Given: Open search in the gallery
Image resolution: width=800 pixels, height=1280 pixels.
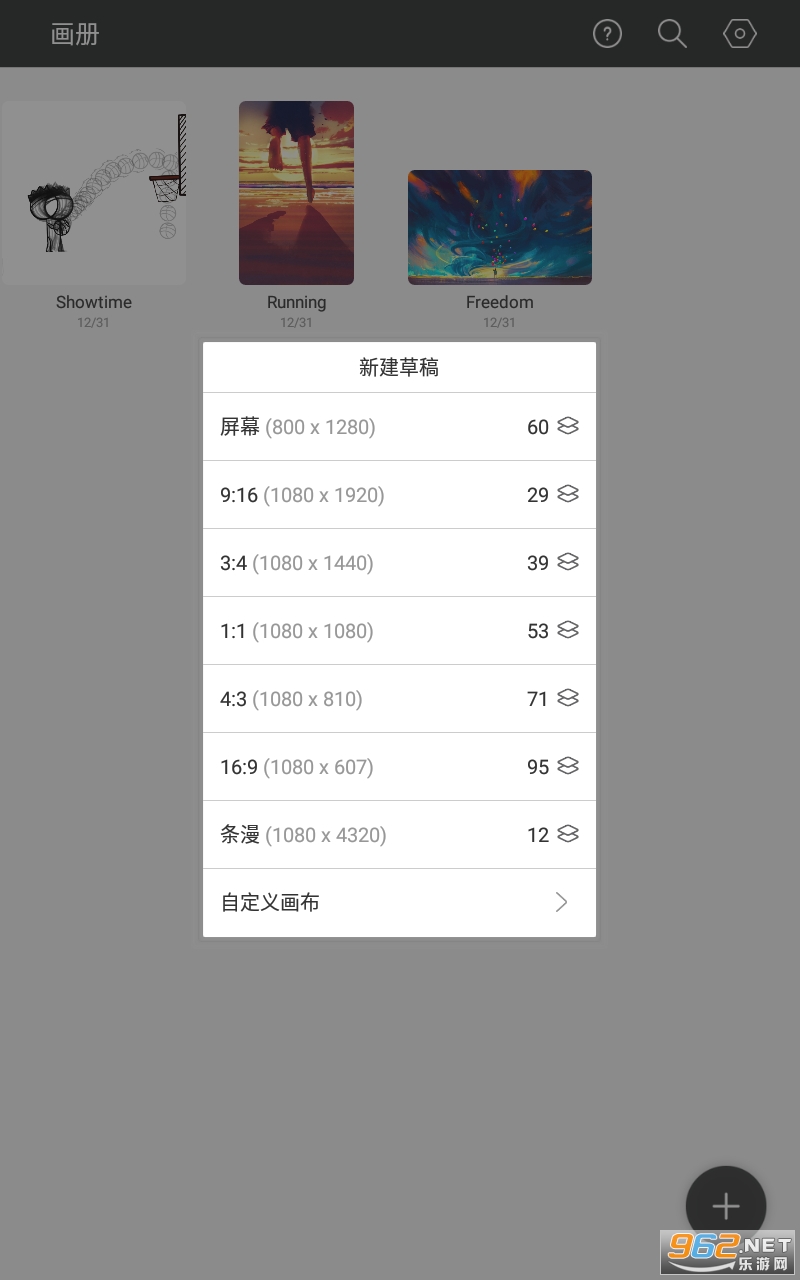Looking at the screenshot, I should coord(672,34).
